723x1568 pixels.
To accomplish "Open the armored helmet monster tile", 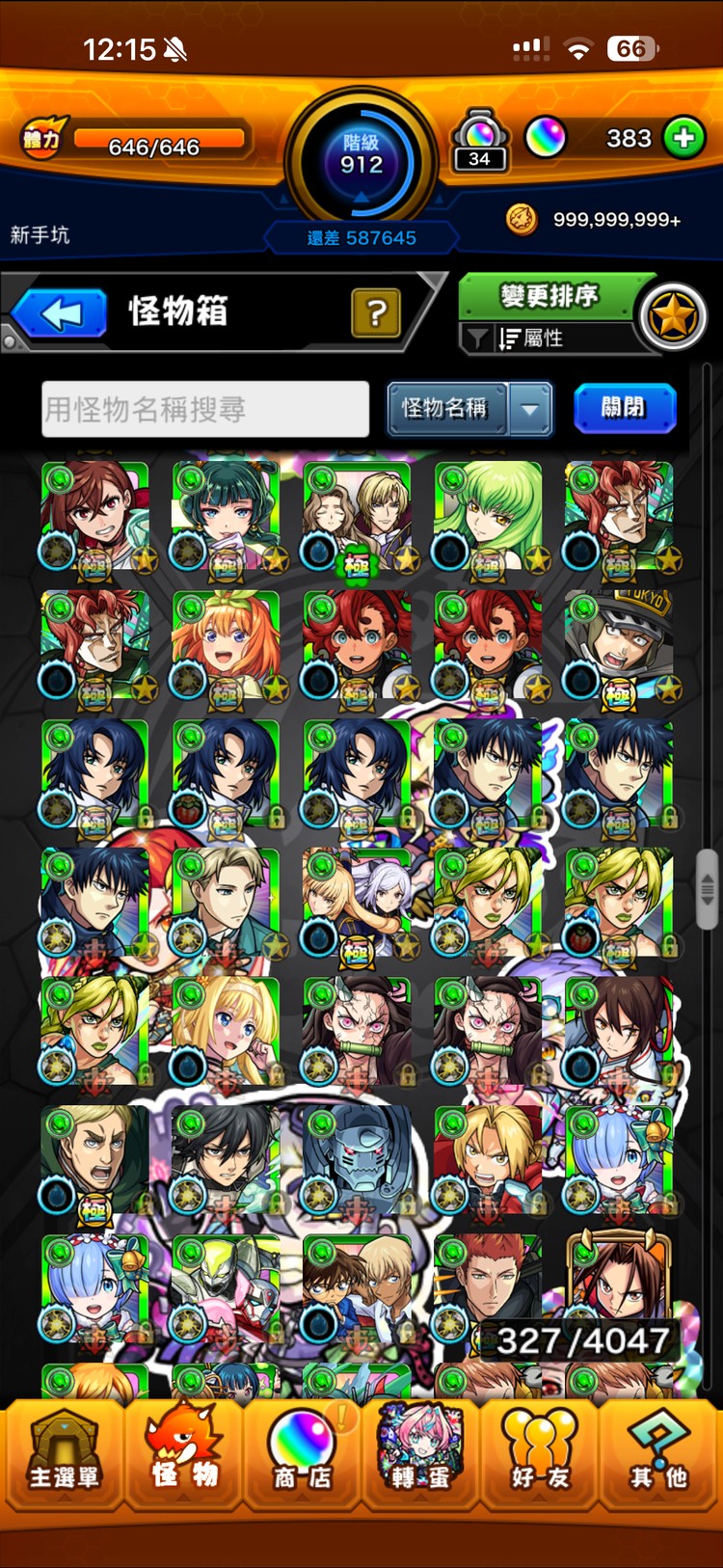I will tap(357, 1160).
